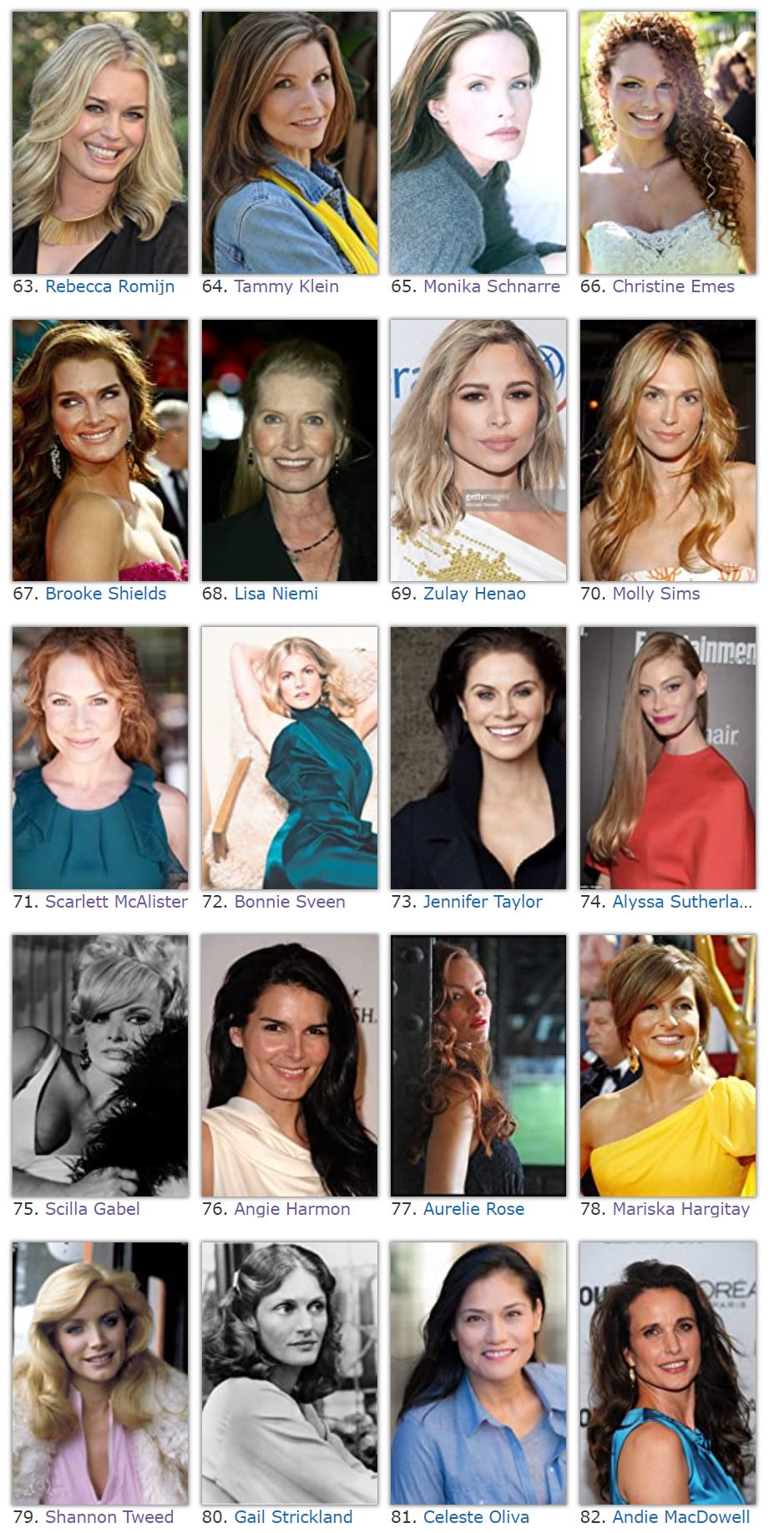Open the Celeste Oliva name link
The image size is (784, 1533).
[x=476, y=1517]
